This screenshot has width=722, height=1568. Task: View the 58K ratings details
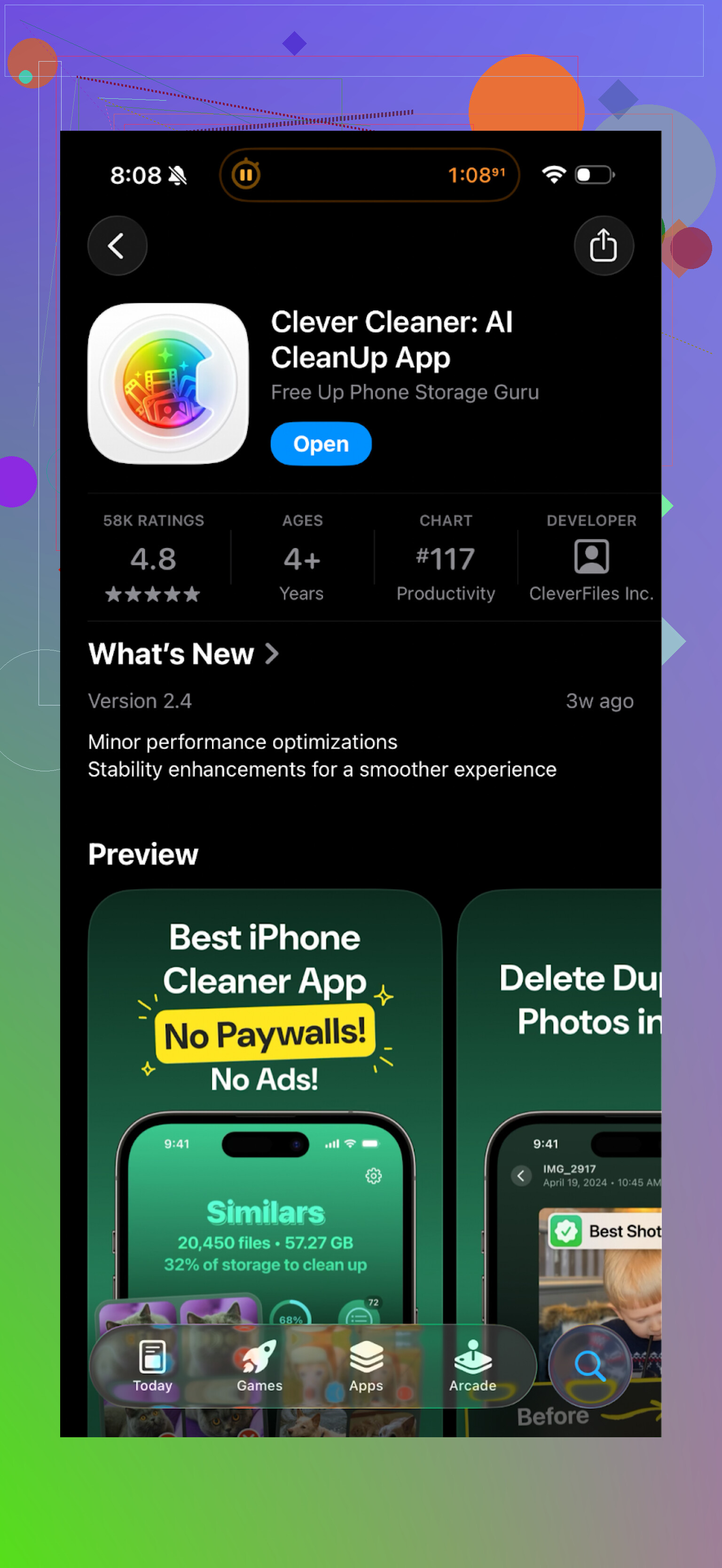click(x=153, y=558)
